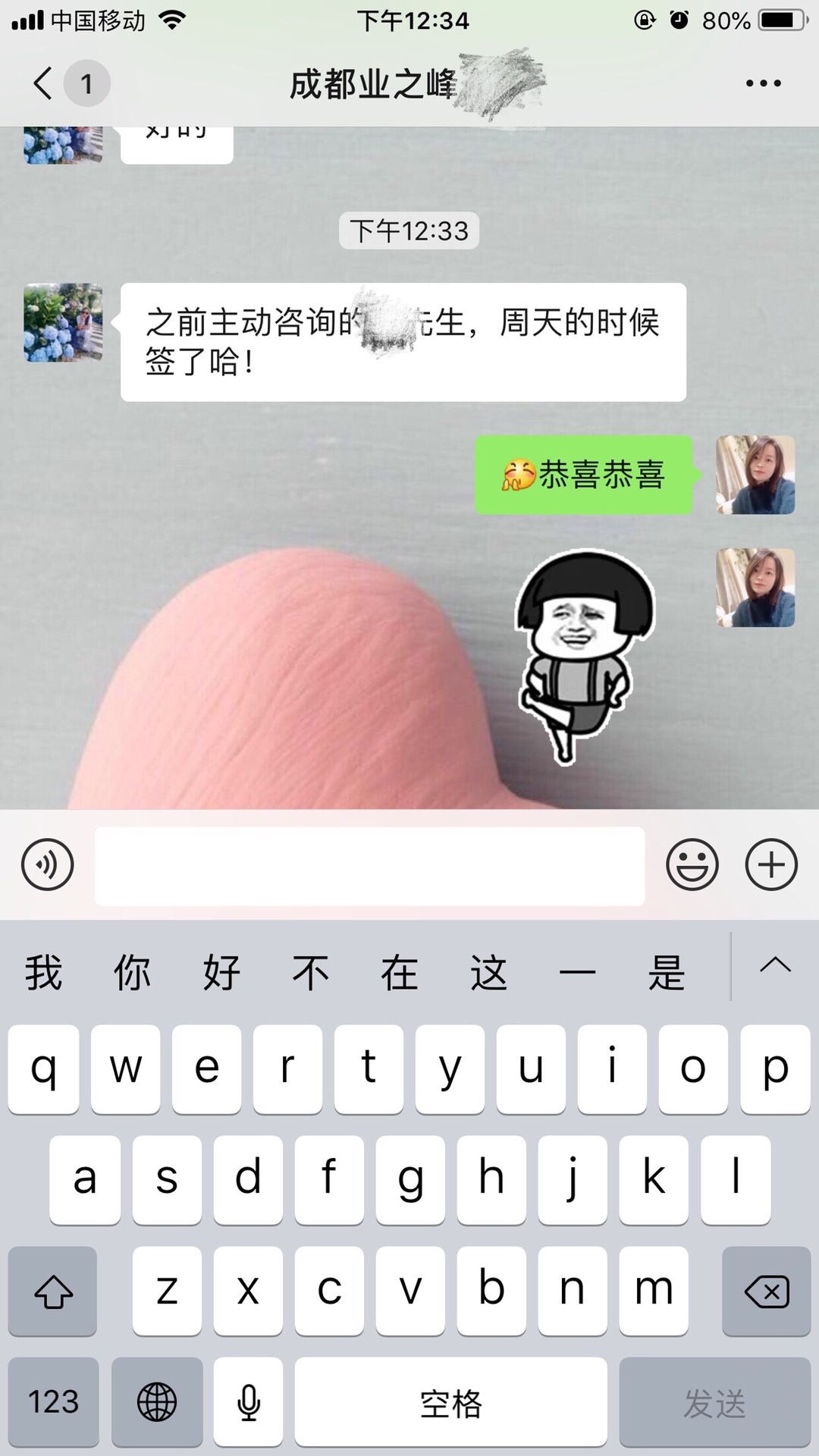The height and width of the screenshot is (1456, 819).
Task: Delete a character with backspace
Action: [x=766, y=1292]
